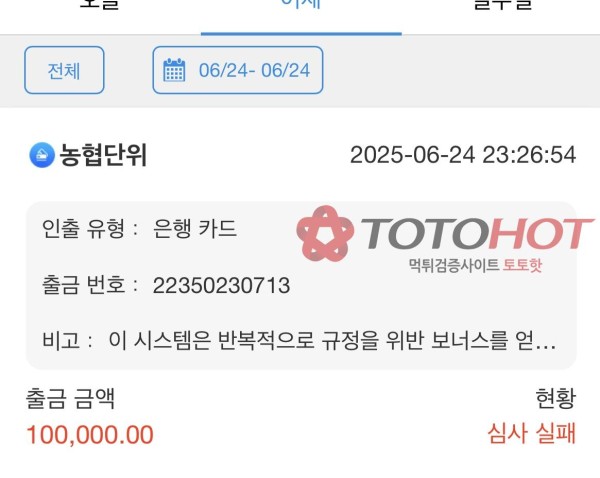Open the 농협단위 withdrawal record details

pos(300,285)
